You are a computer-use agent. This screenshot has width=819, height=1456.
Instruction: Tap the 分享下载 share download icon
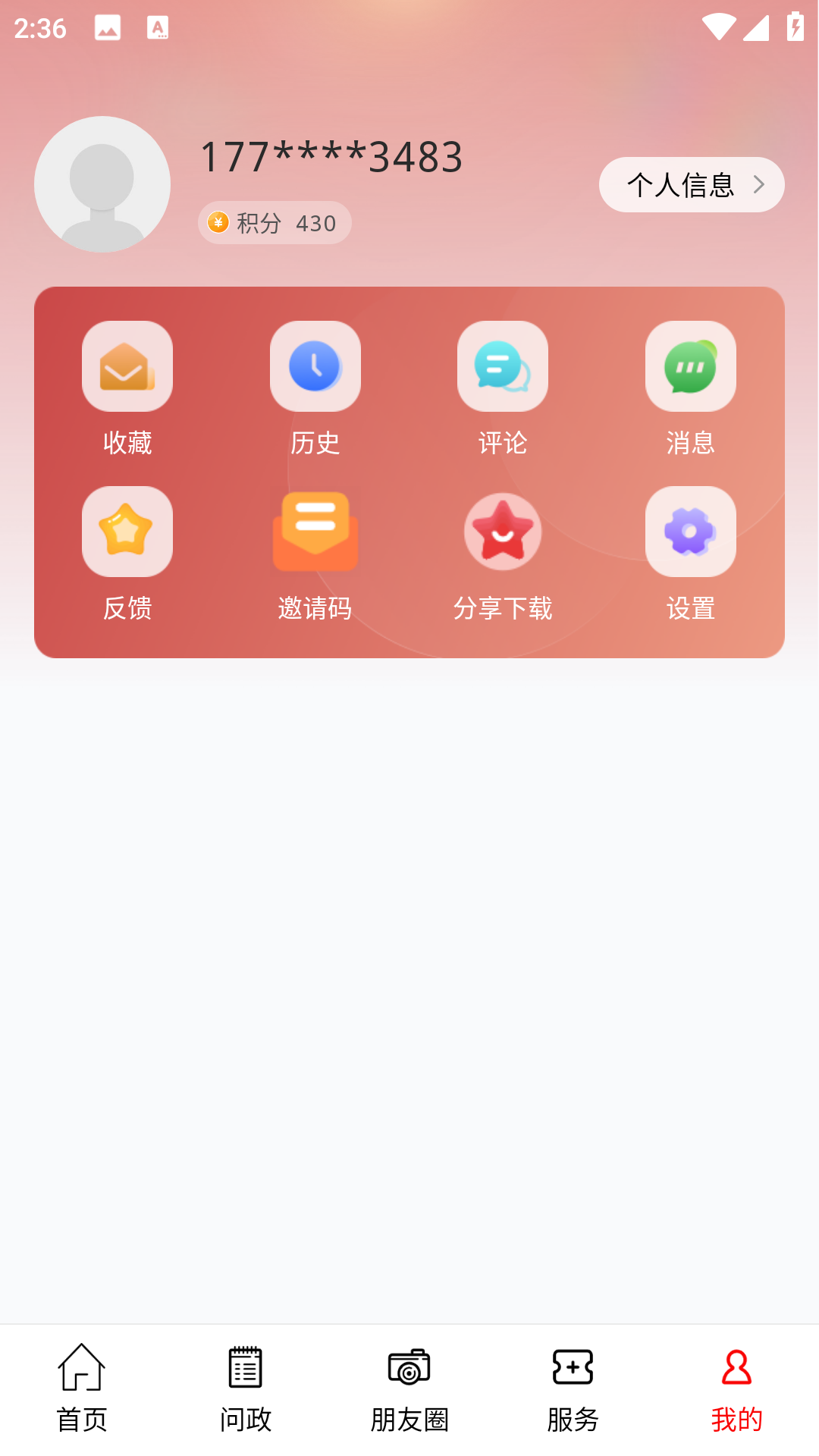pos(503,532)
